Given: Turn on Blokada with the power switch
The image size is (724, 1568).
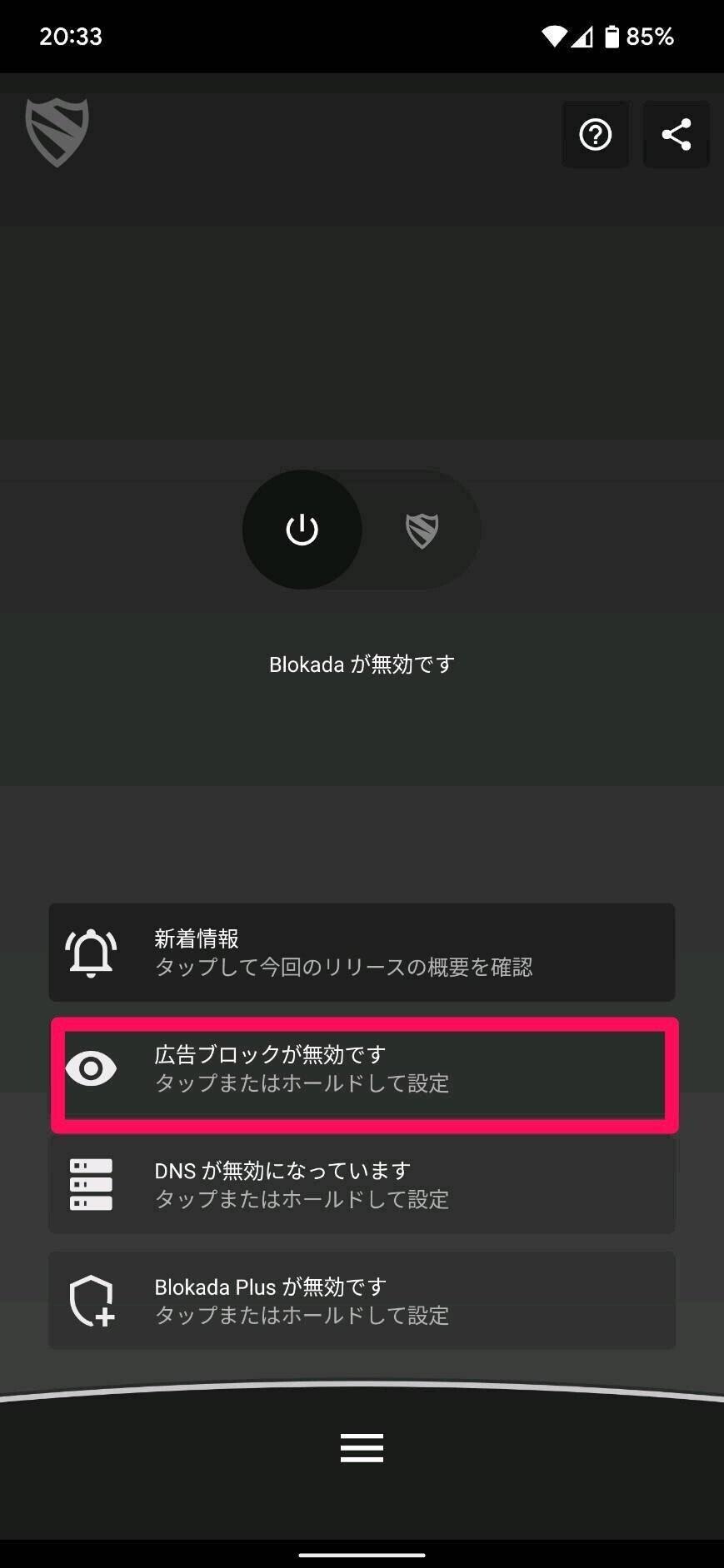Looking at the screenshot, I should (x=362, y=530).
